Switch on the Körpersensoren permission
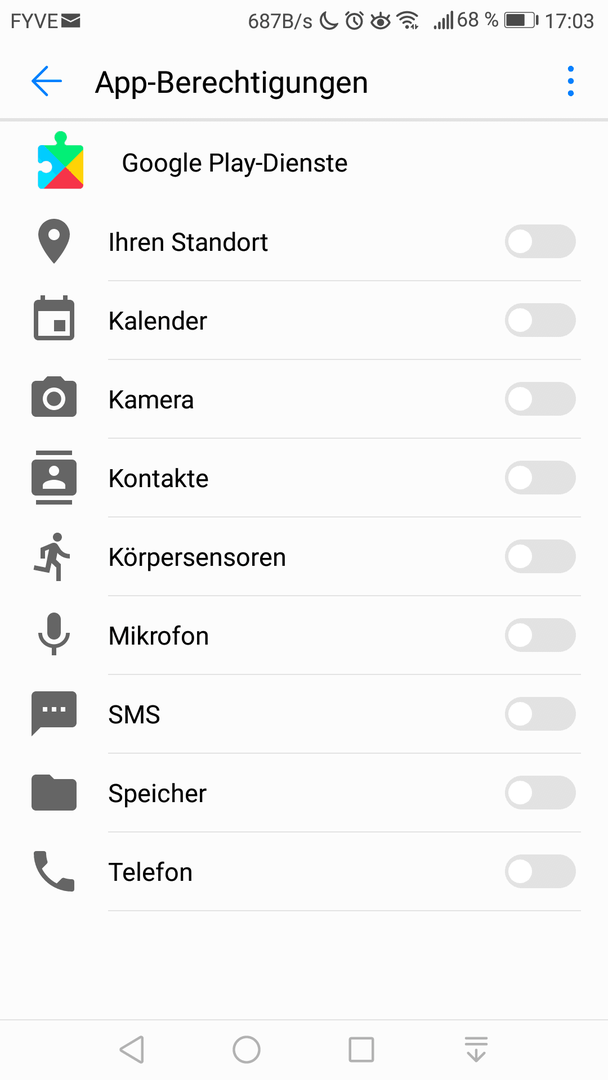608x1080 pixels. point(541,557)
